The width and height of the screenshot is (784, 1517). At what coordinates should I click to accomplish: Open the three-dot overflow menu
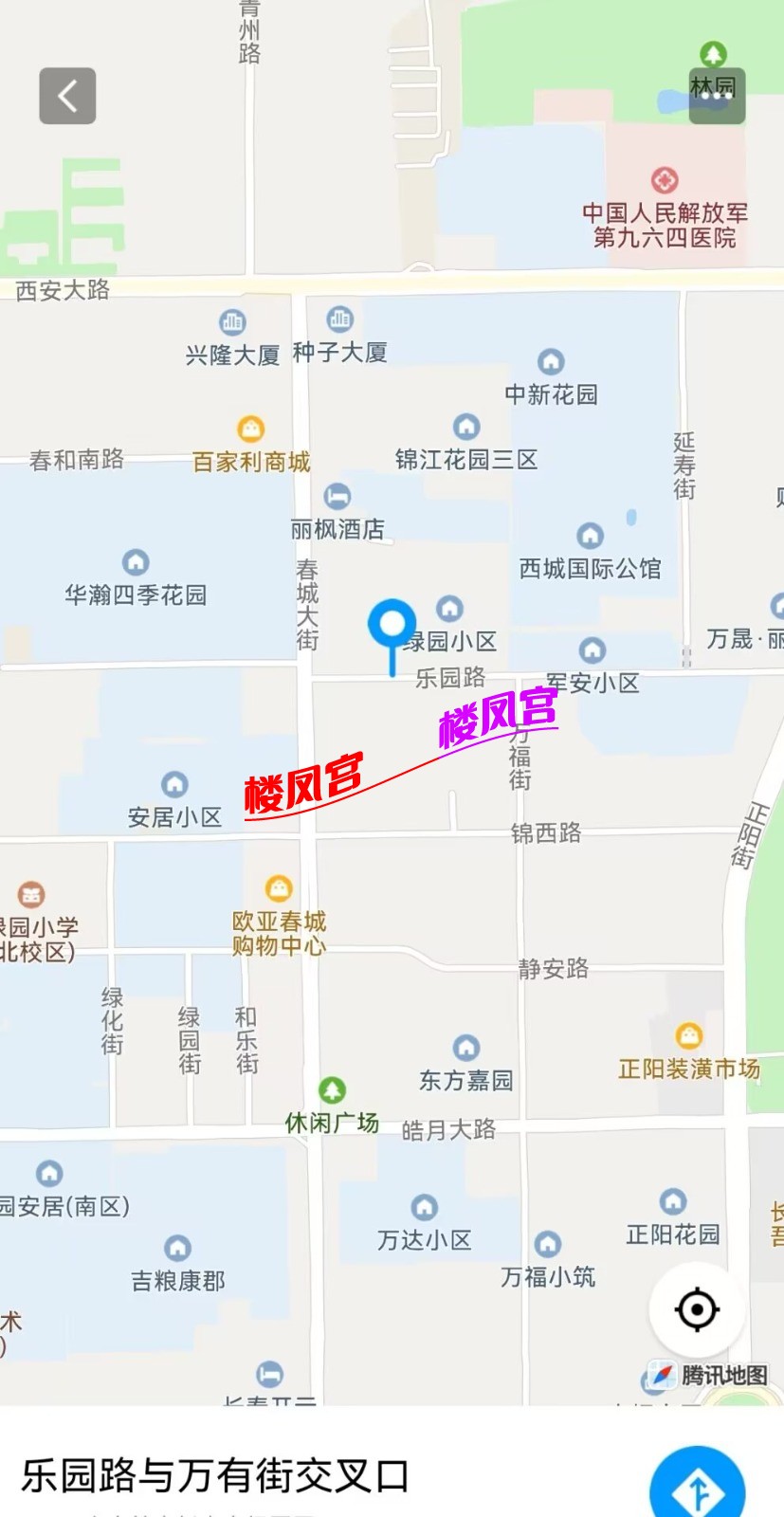pyautogui.click(x=717, y=96)
